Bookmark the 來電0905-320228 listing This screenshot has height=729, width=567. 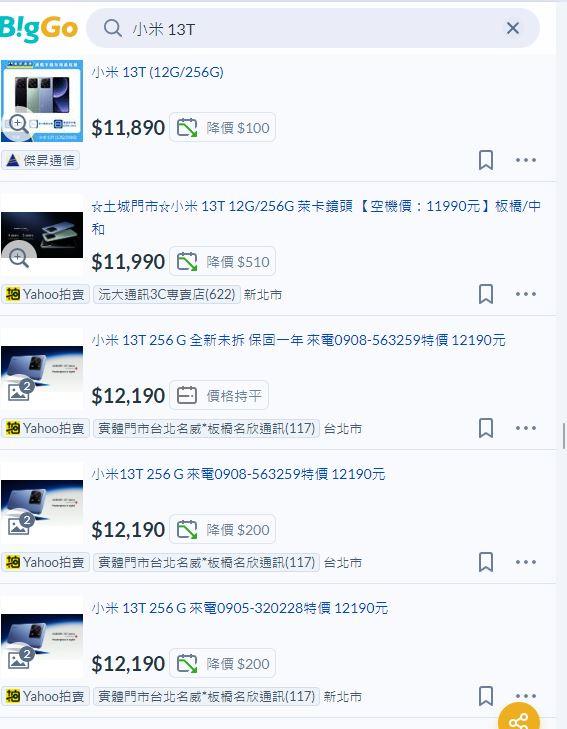[486, 696]
